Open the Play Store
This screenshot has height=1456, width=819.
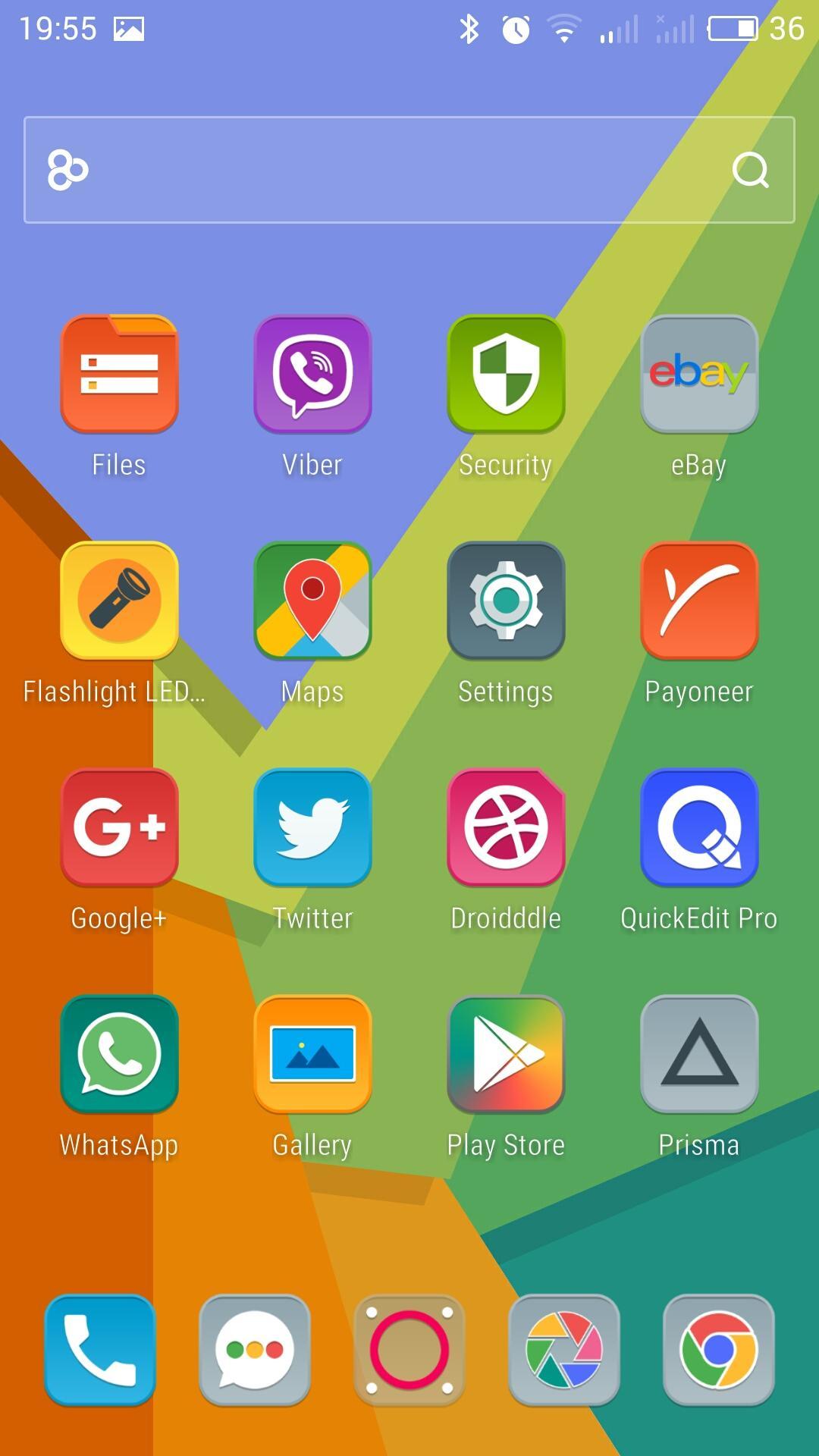[506, 1055]
